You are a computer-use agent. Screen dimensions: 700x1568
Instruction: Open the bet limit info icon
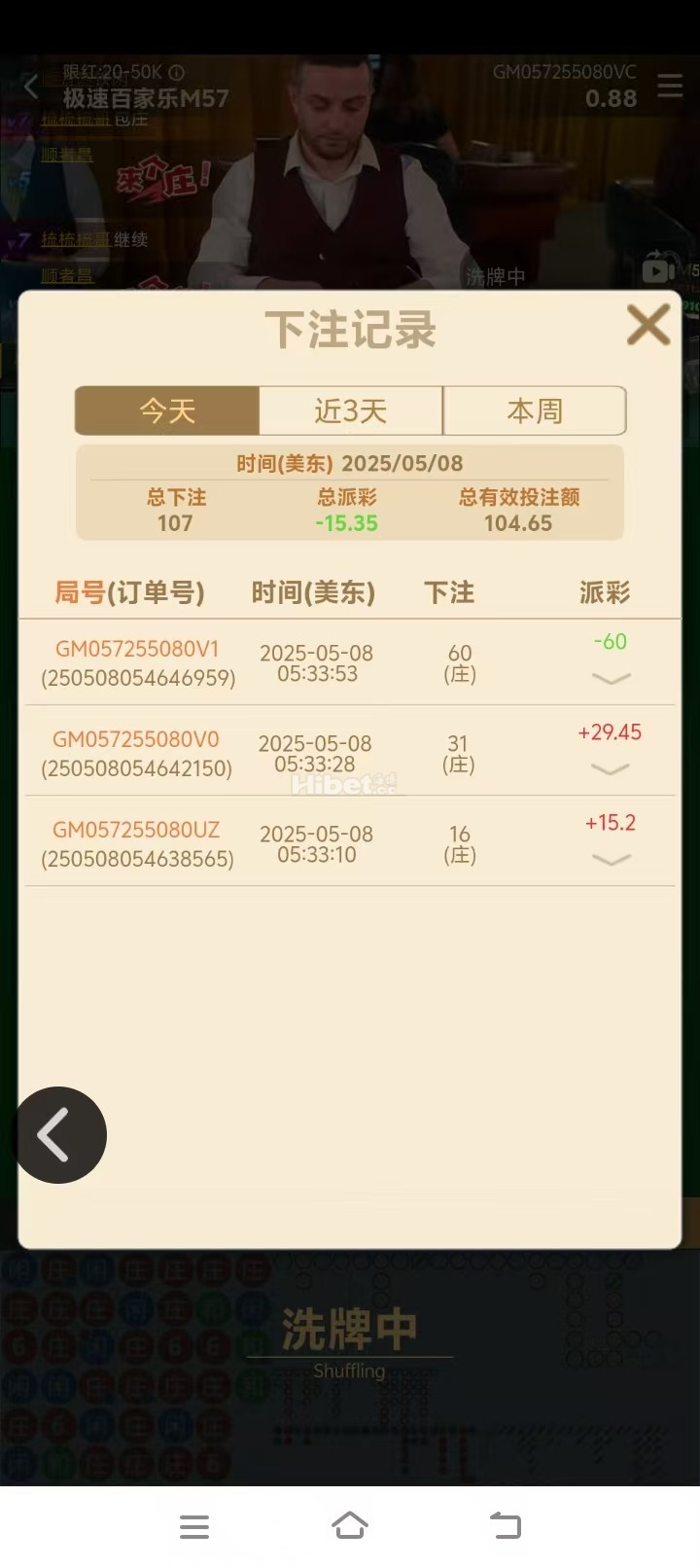point(177,72)
